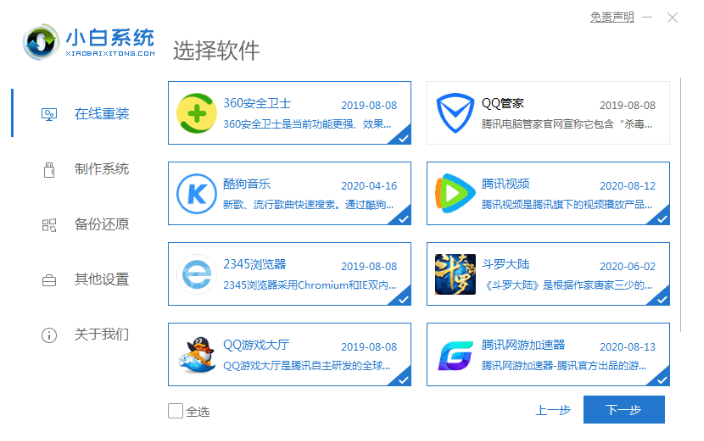Minimize the window

click(x=647, y=18)
